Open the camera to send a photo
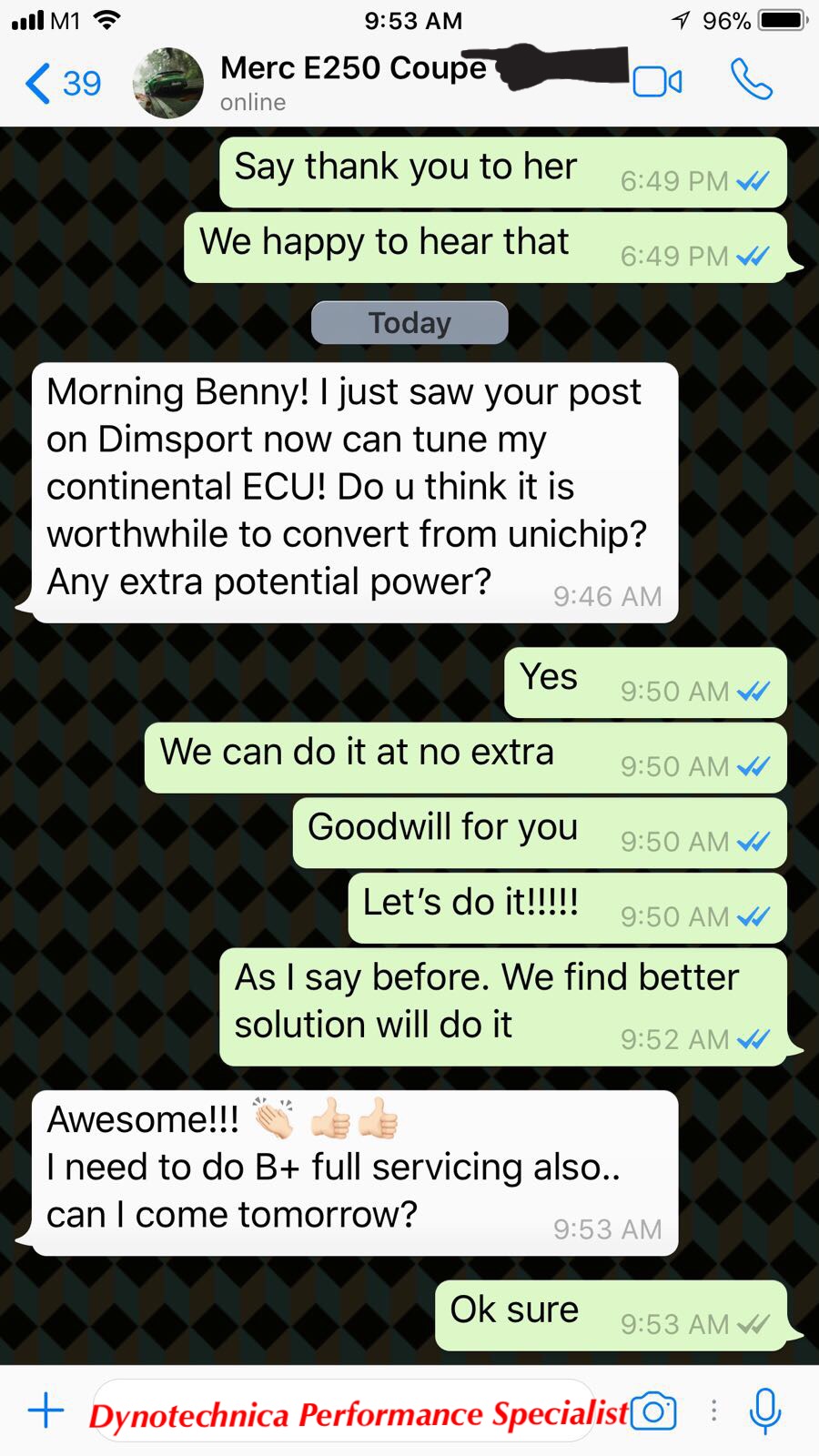The image size is (819, 1456). pyautogui.click(x=653, y=1410)
